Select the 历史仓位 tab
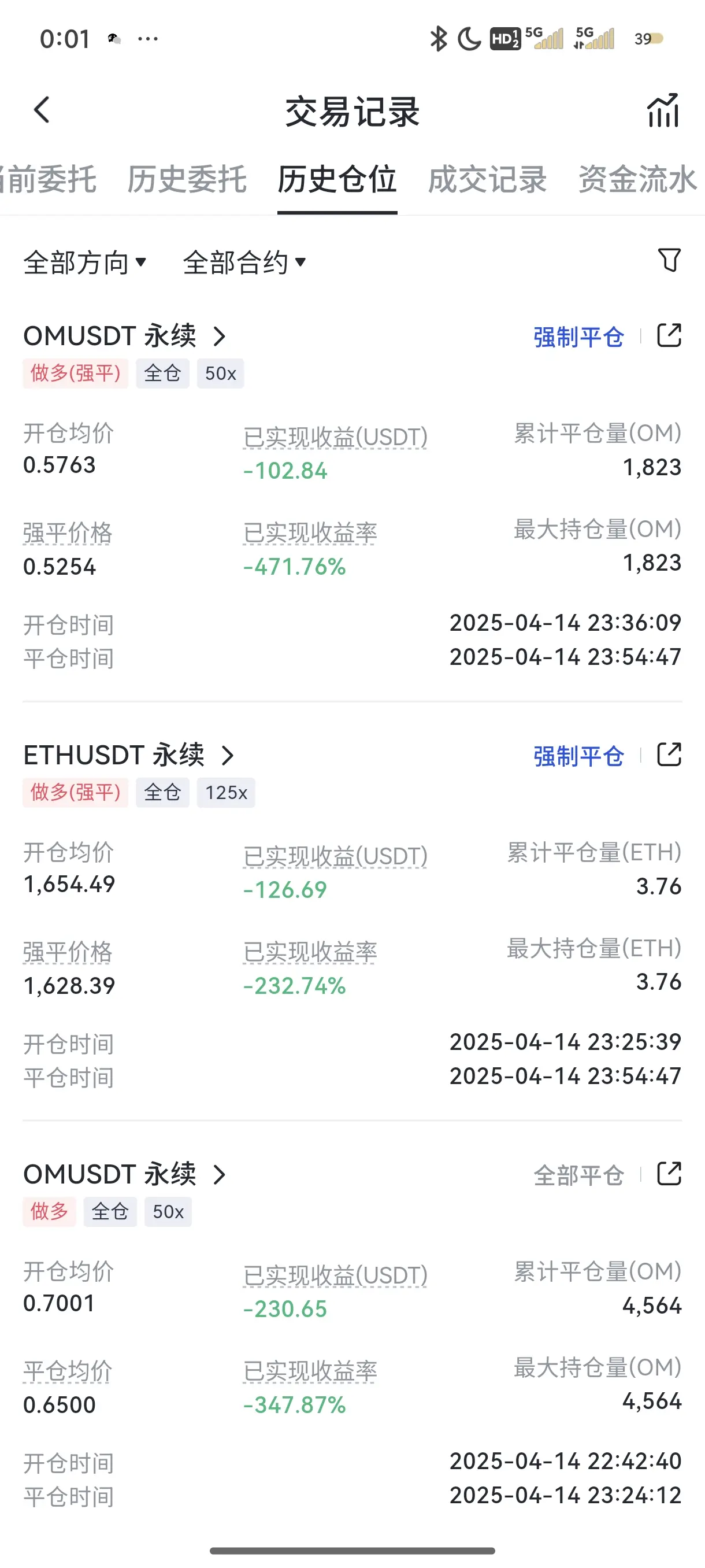705x1568 pixels. click(x=337, y=180)
